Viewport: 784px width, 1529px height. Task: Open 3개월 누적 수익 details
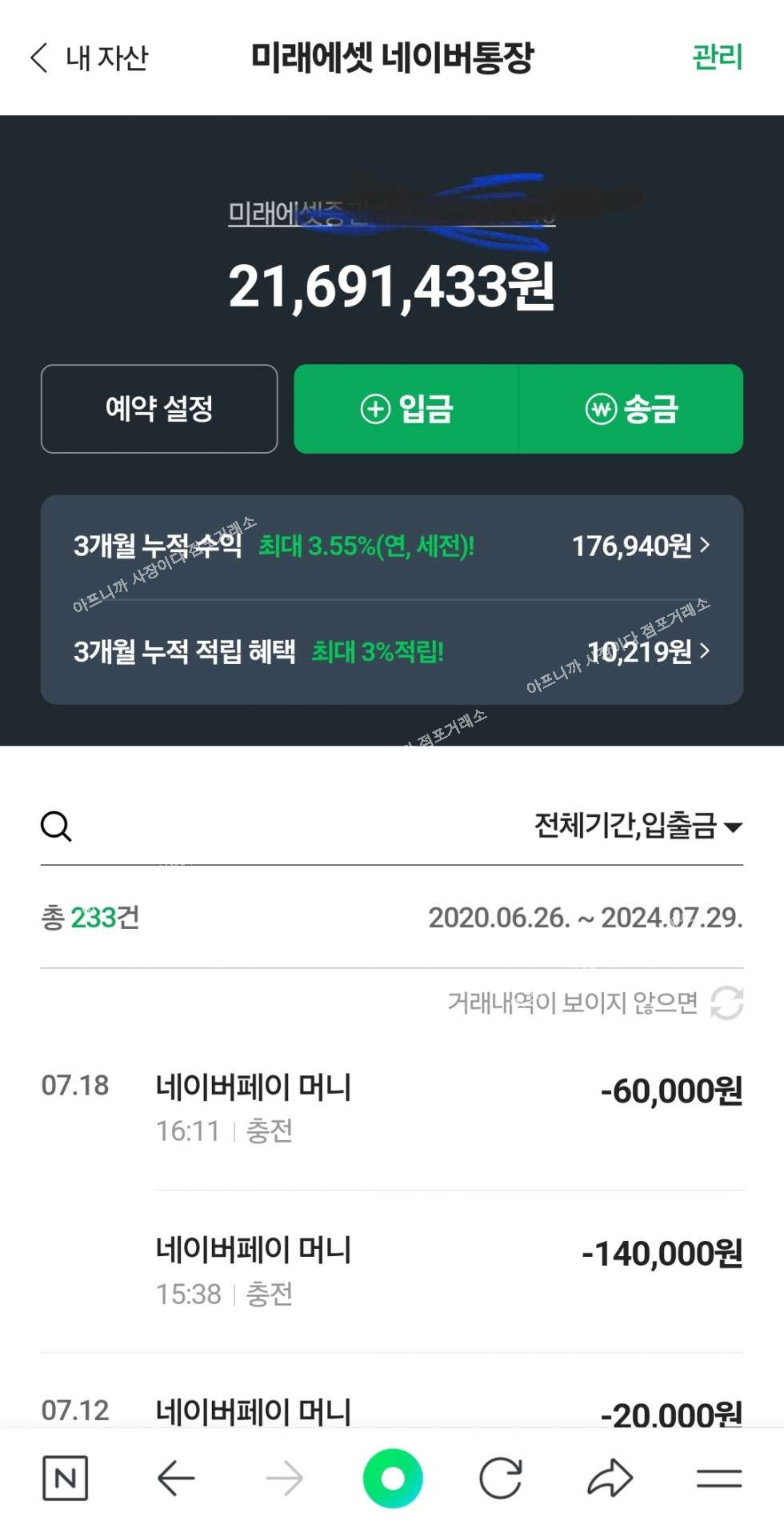[391, 546]
